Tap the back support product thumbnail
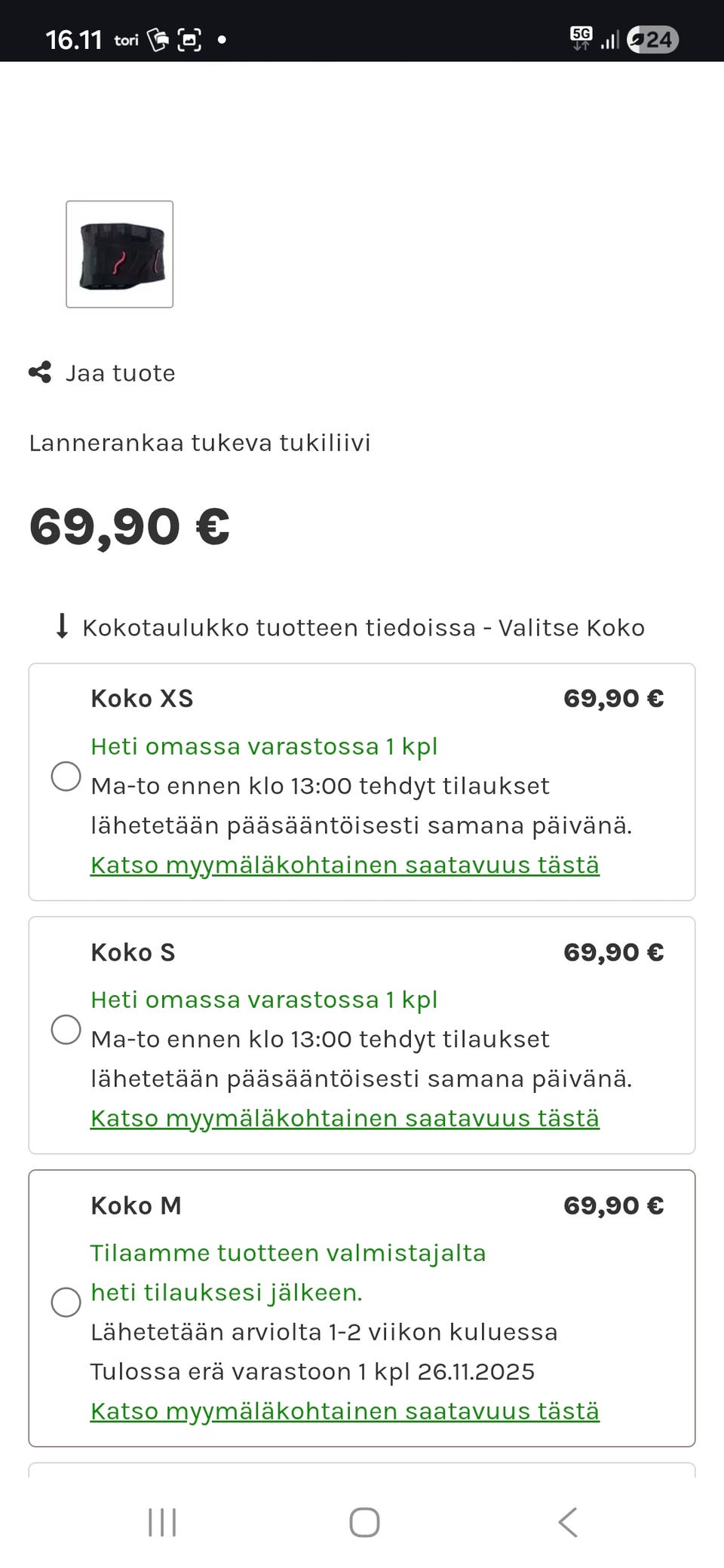The height and width of the screenshot is (1568, 724). click(118, 254)
